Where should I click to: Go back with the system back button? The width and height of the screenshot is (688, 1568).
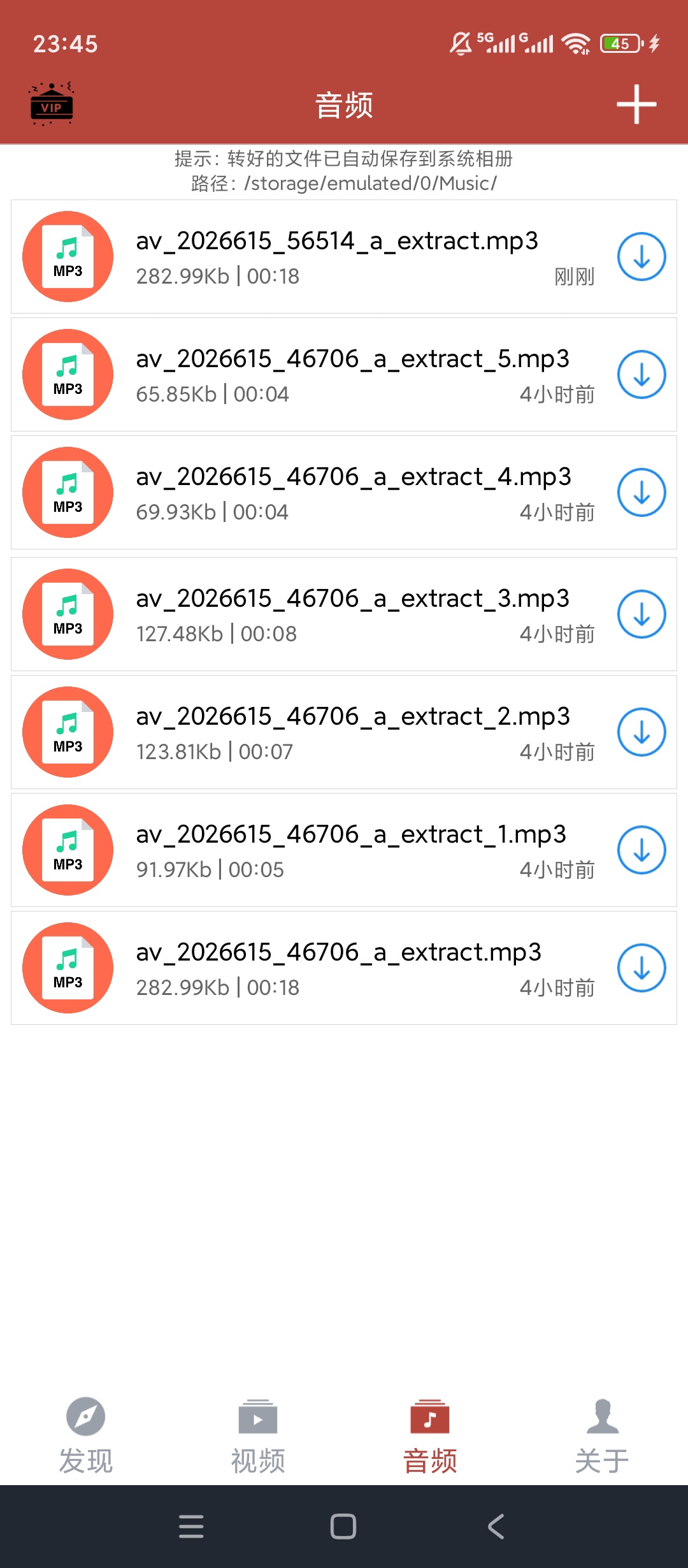pyautogui.click(x=496, y=1527)
